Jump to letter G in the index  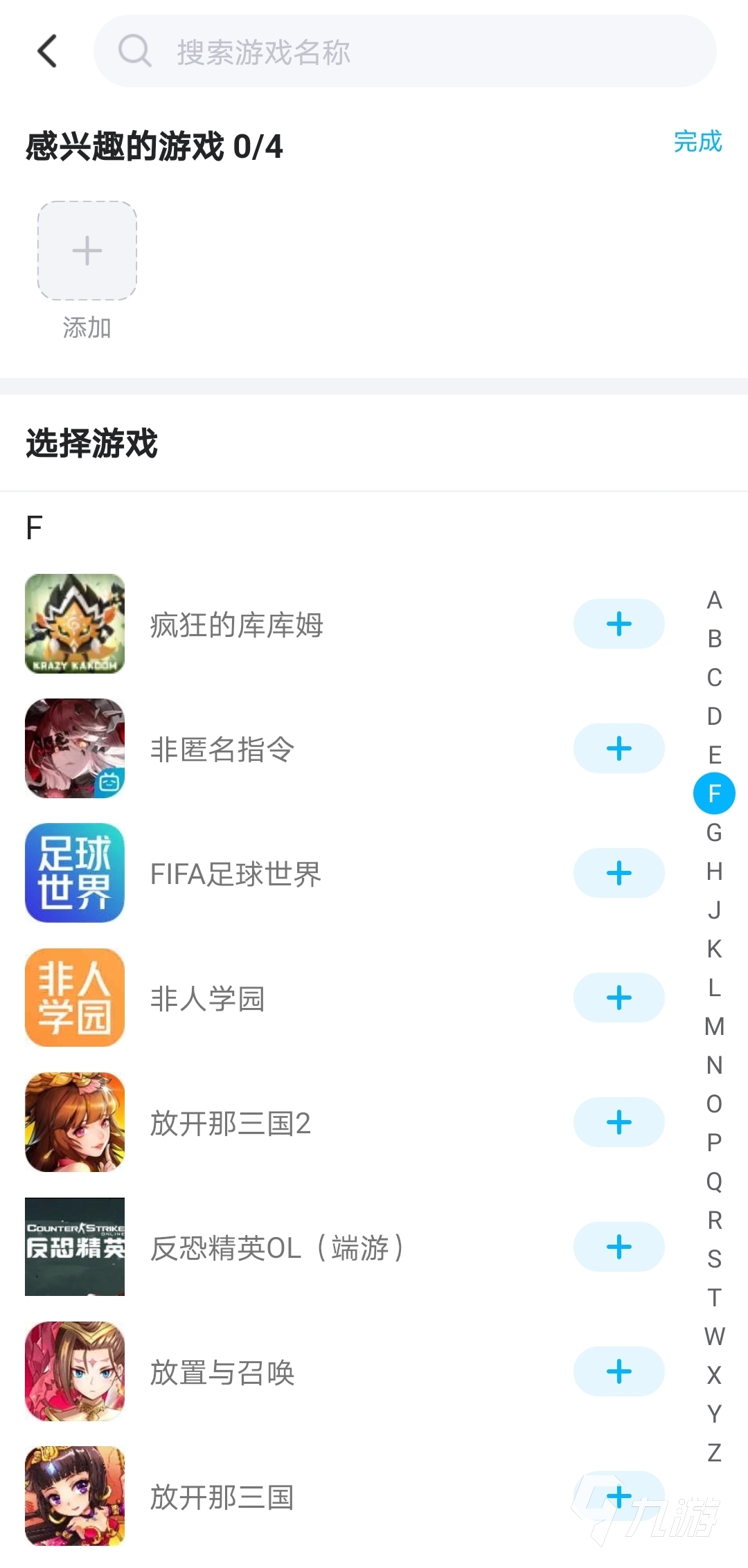[x=714, y=833]
